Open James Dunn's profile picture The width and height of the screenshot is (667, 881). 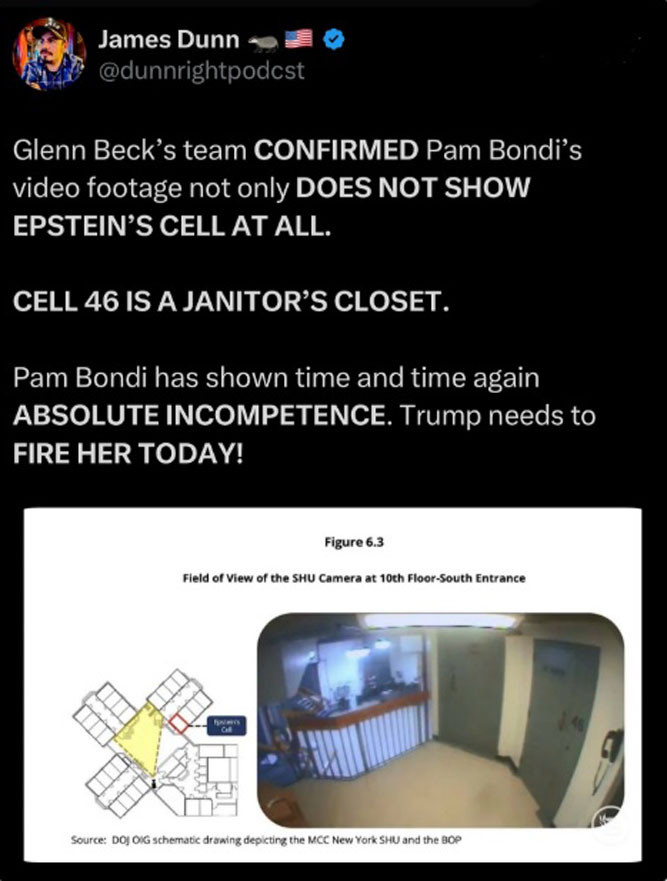coord(49,53)
